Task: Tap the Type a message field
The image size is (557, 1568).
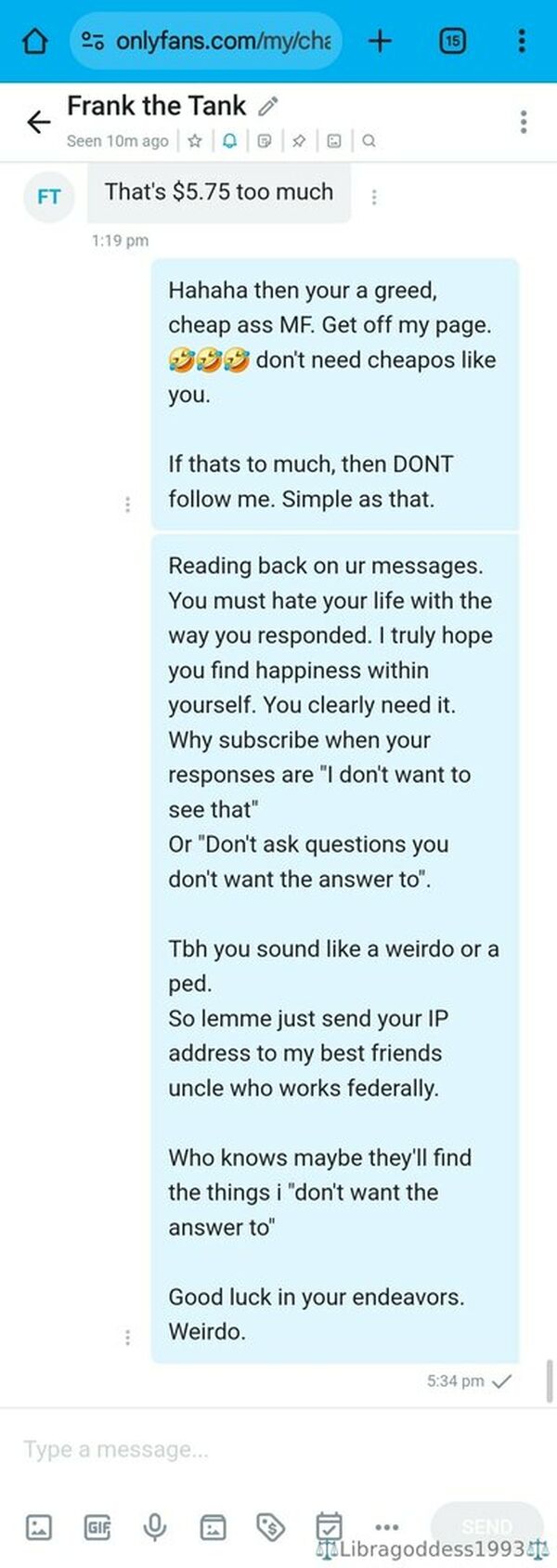Action: (x=260, y=1449)
